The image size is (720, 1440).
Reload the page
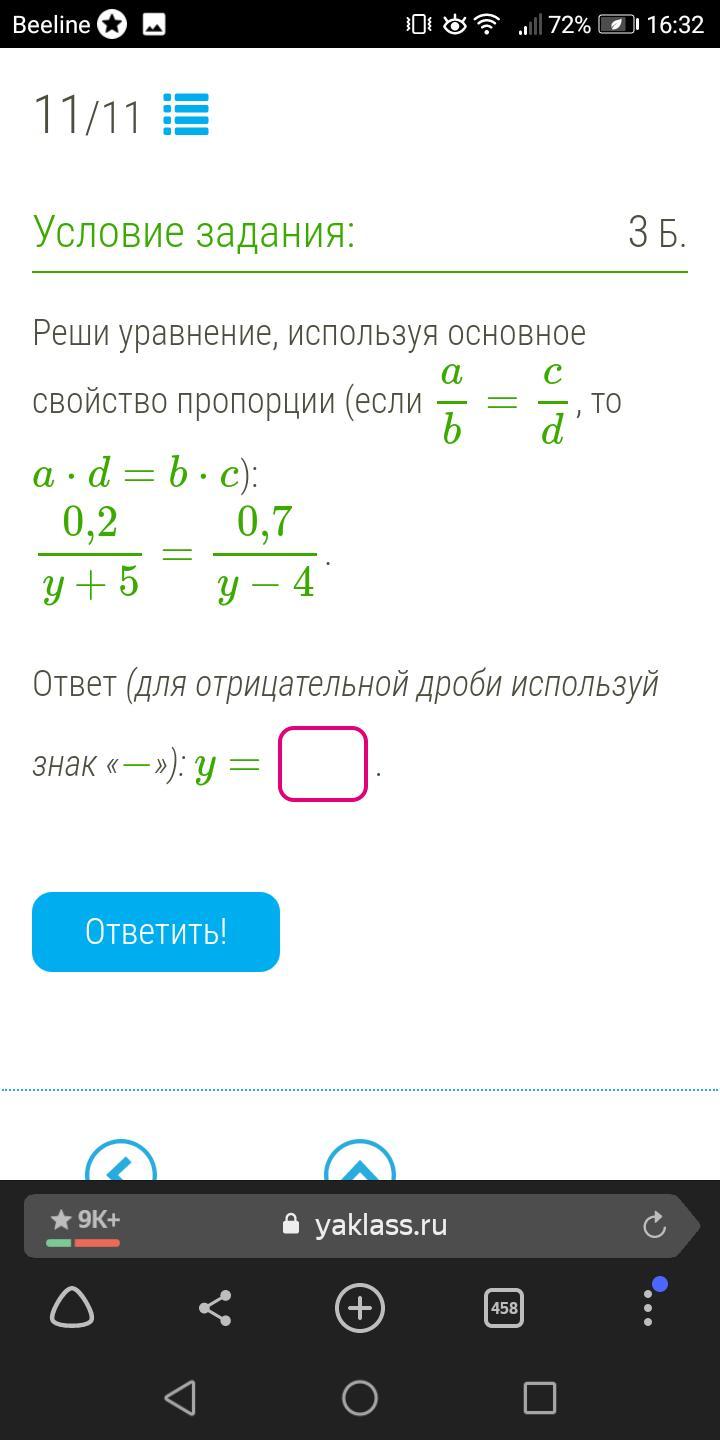point(654,1225)
